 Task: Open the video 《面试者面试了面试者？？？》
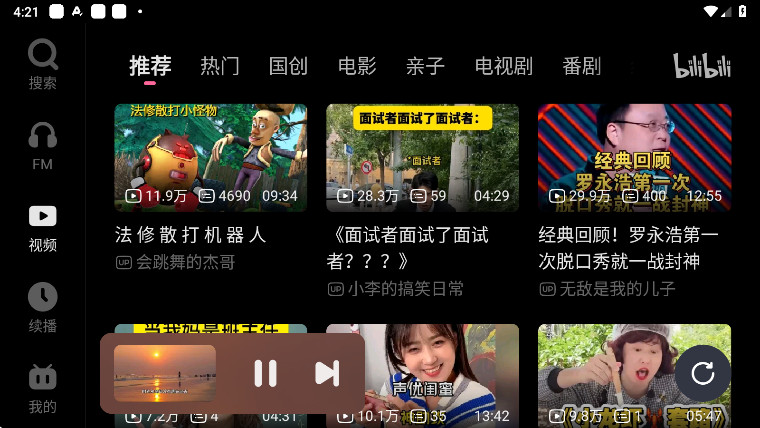(x=422, y=157)
